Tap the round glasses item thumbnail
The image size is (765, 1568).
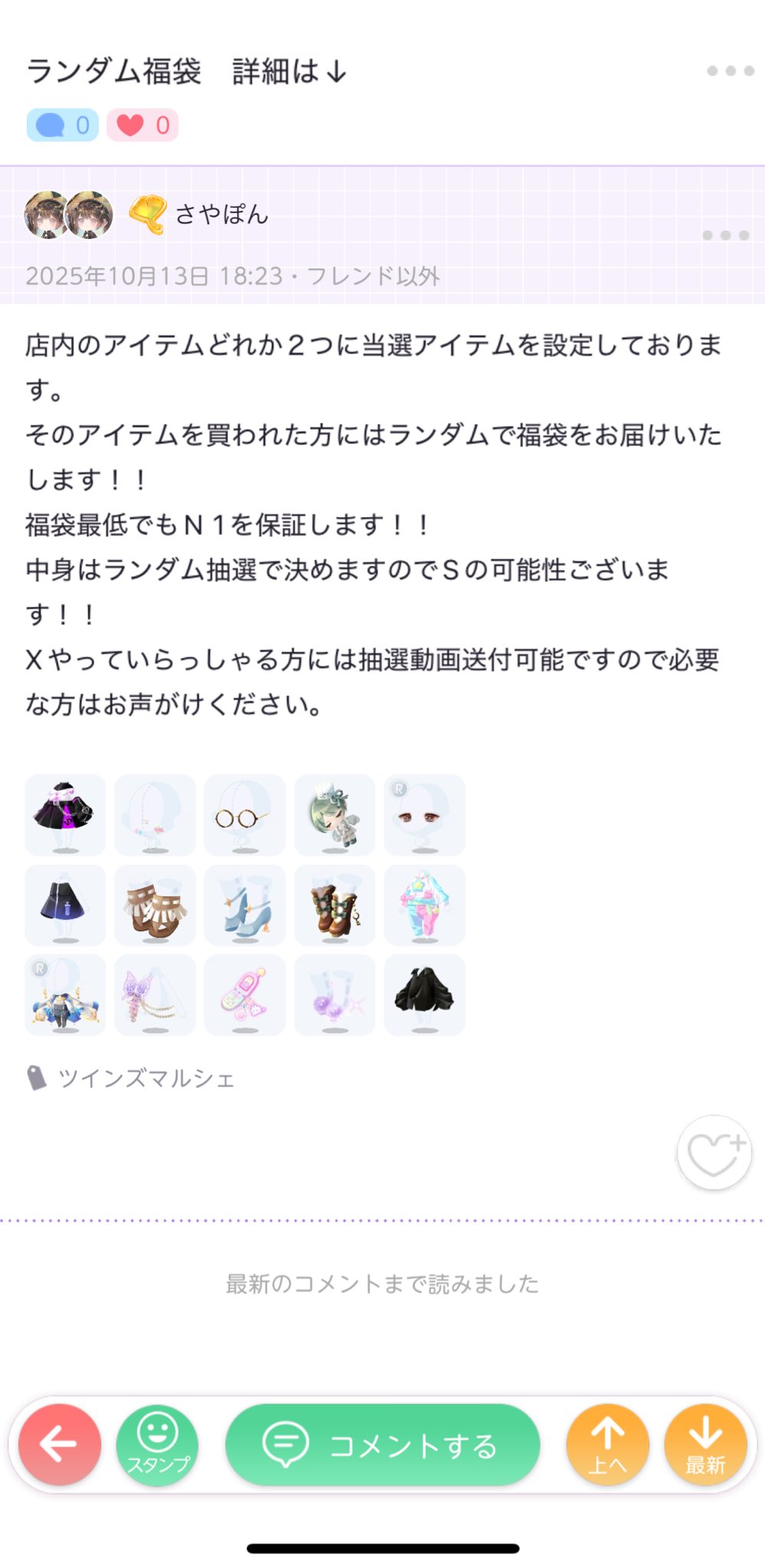click(244, 815)
